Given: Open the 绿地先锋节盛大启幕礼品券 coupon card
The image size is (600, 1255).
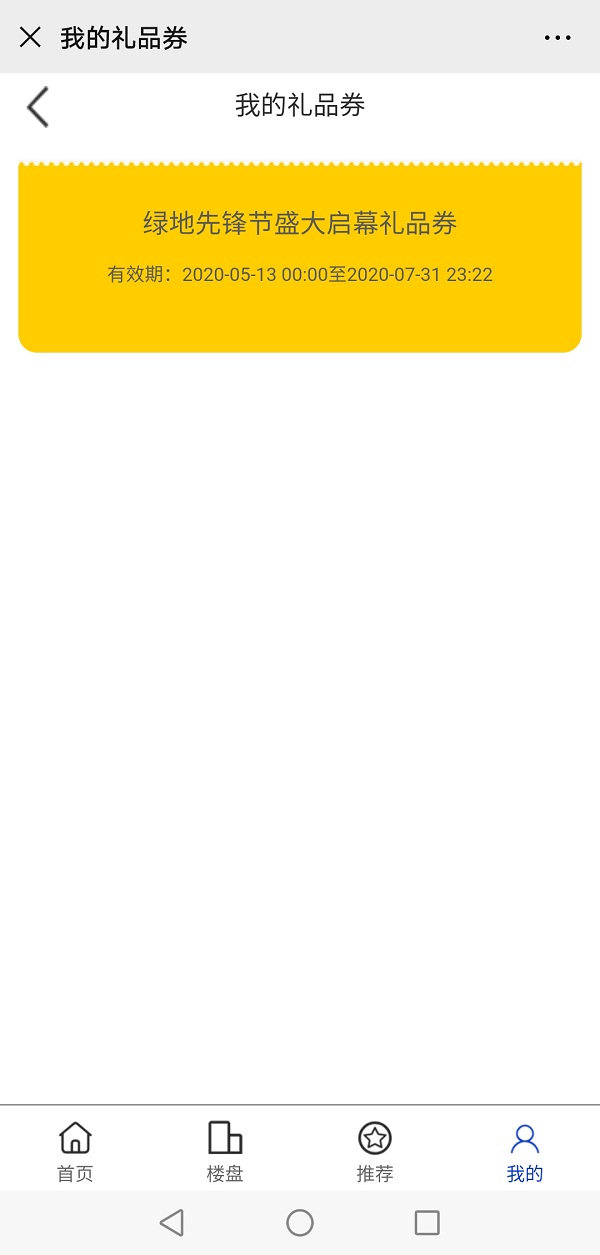Looking at the screenshot, I should click(300, 257).
